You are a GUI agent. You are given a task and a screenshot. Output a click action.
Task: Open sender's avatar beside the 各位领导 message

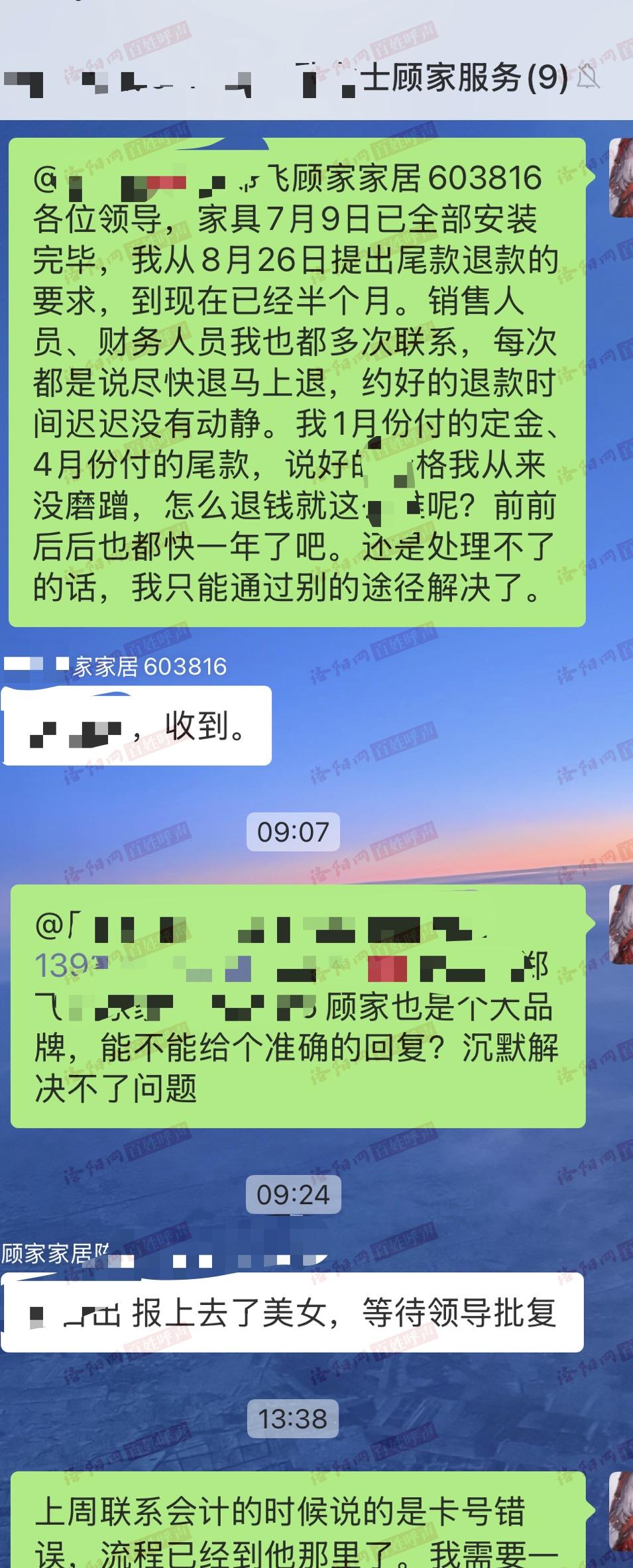coord(621,177)
